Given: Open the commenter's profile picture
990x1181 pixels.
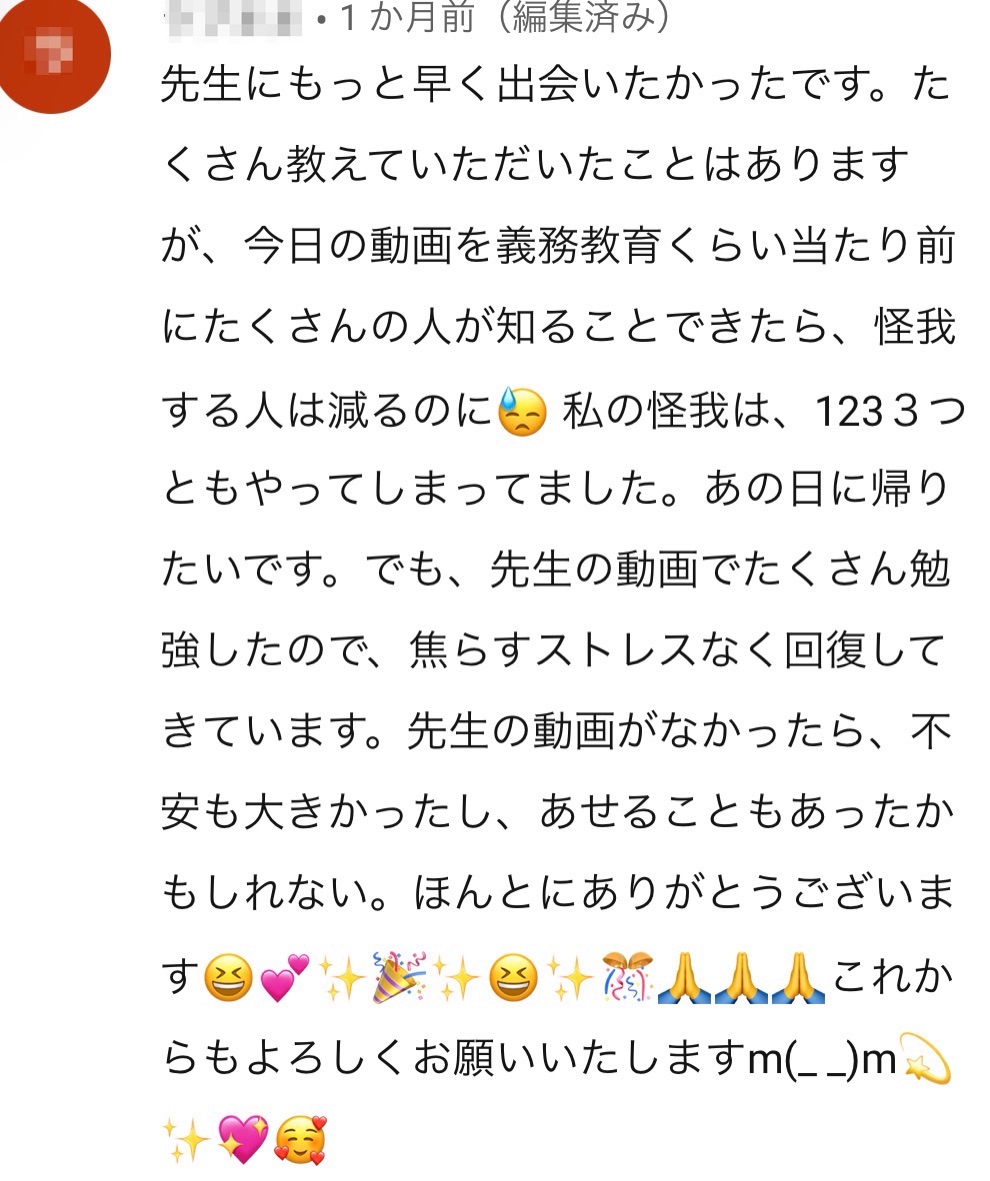Looking at the screenshot, I should click(52, 52).
